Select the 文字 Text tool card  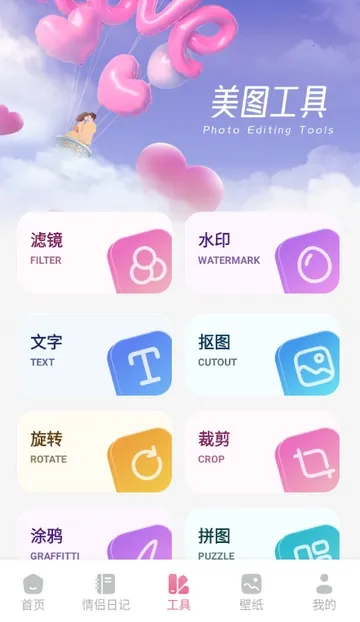pos(95,355)
